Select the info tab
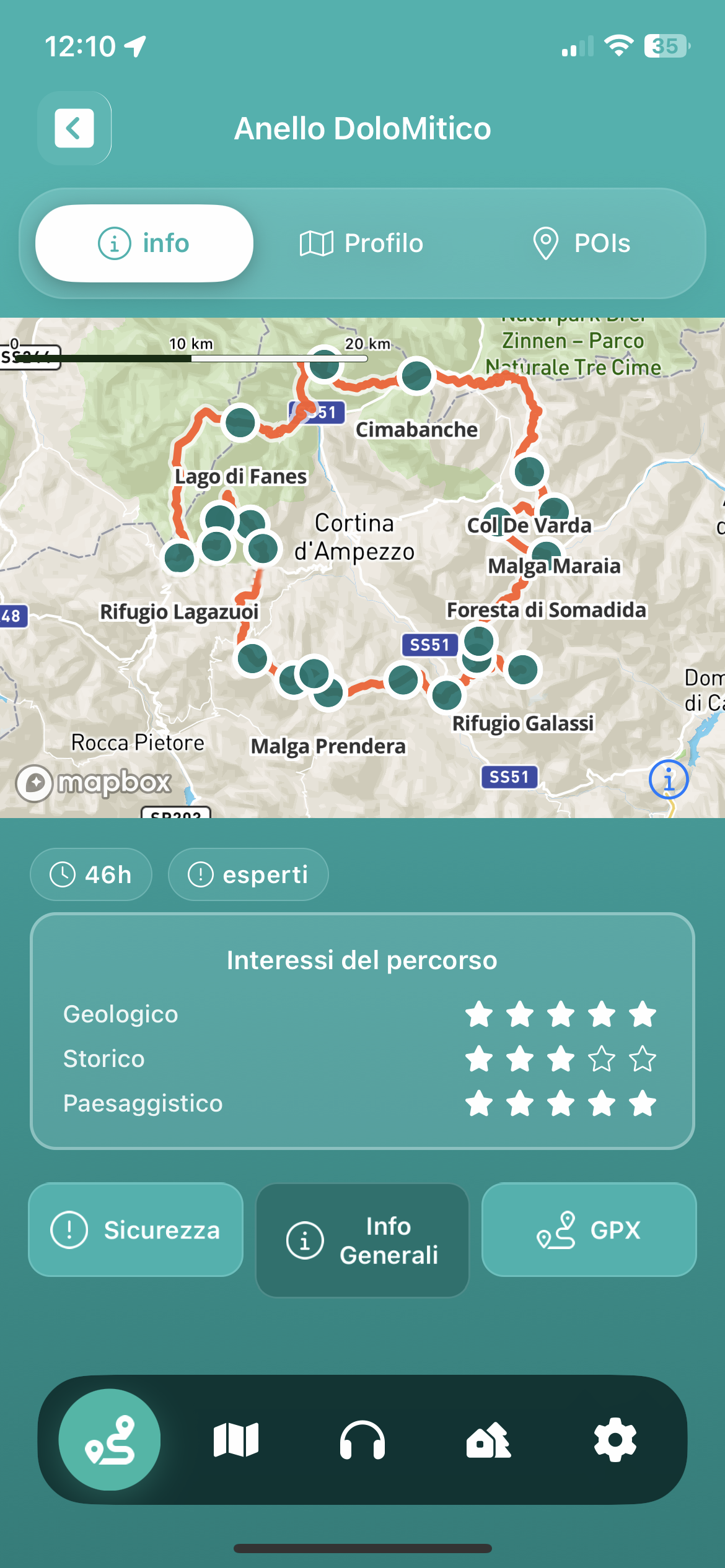This screenshot has height=1568, width=725. click(144, 243)
